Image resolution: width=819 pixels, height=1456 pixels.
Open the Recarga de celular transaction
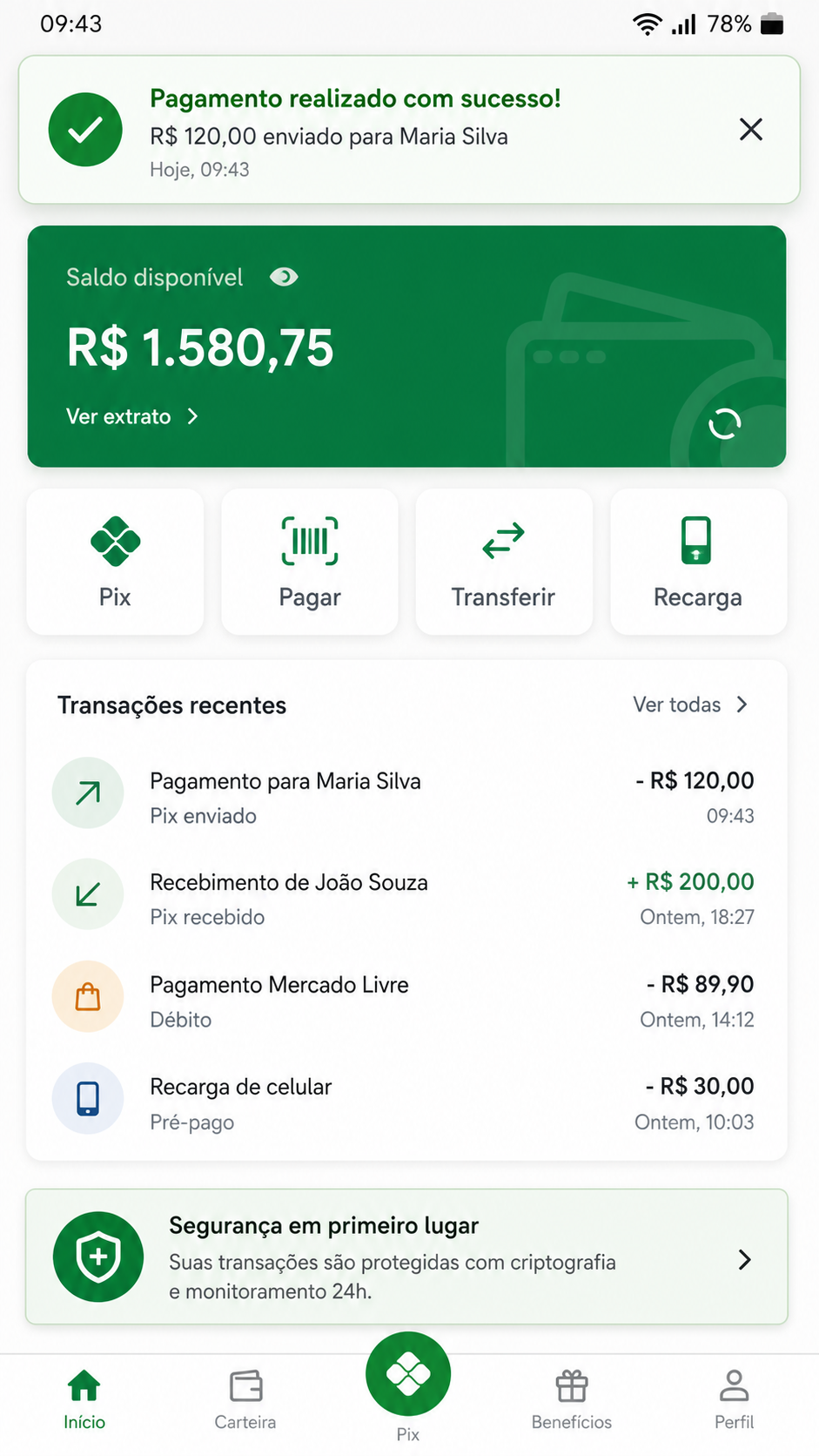pos(406,1103)
